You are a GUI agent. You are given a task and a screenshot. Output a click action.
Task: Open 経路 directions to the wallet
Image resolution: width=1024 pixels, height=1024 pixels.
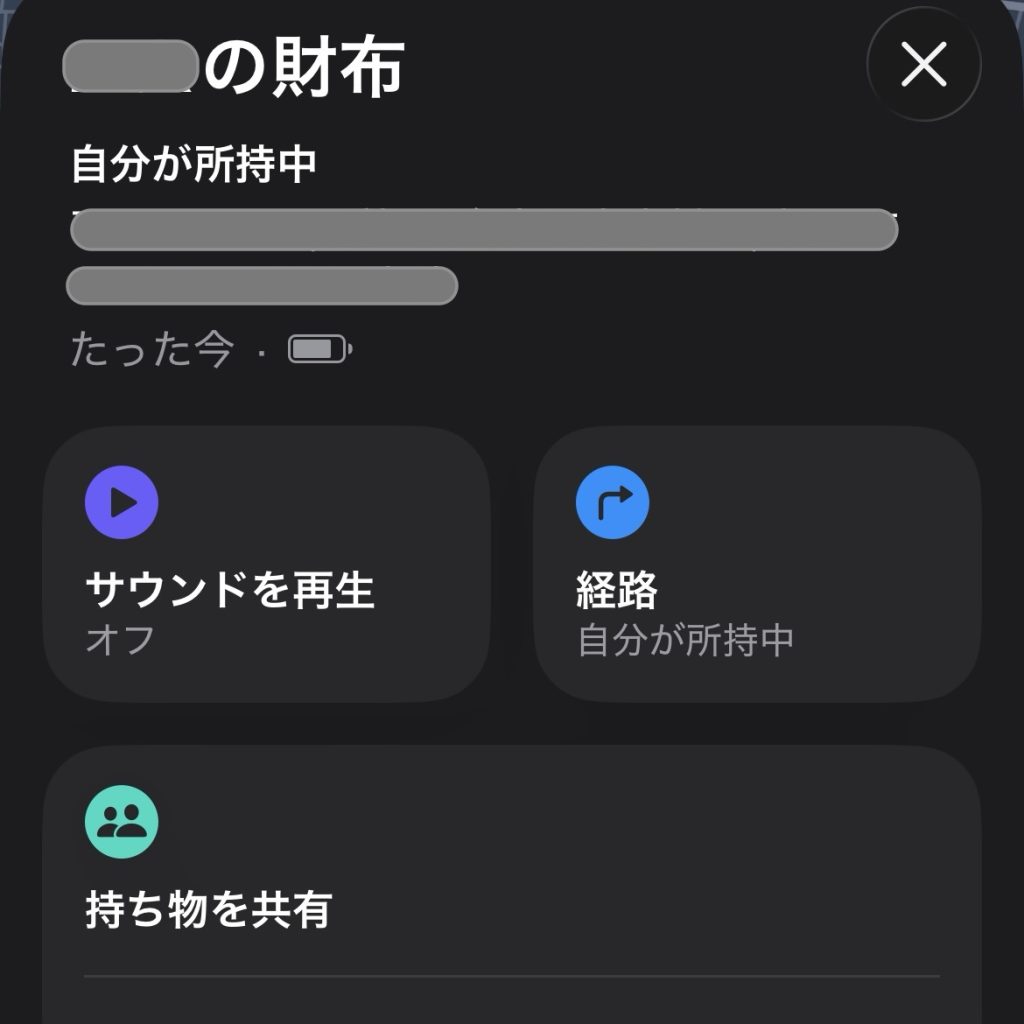point(757,563)
